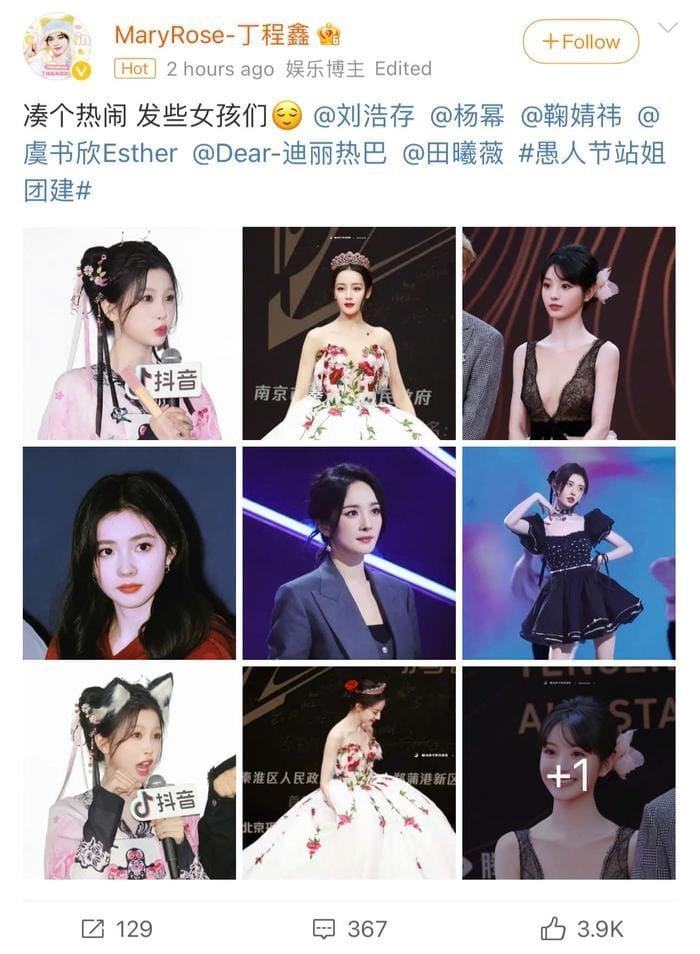The height and width of the screenshot is (954, 700).
Task: Tap the photo marked +1
Action: pyautogui.click(x=568, y=774)
